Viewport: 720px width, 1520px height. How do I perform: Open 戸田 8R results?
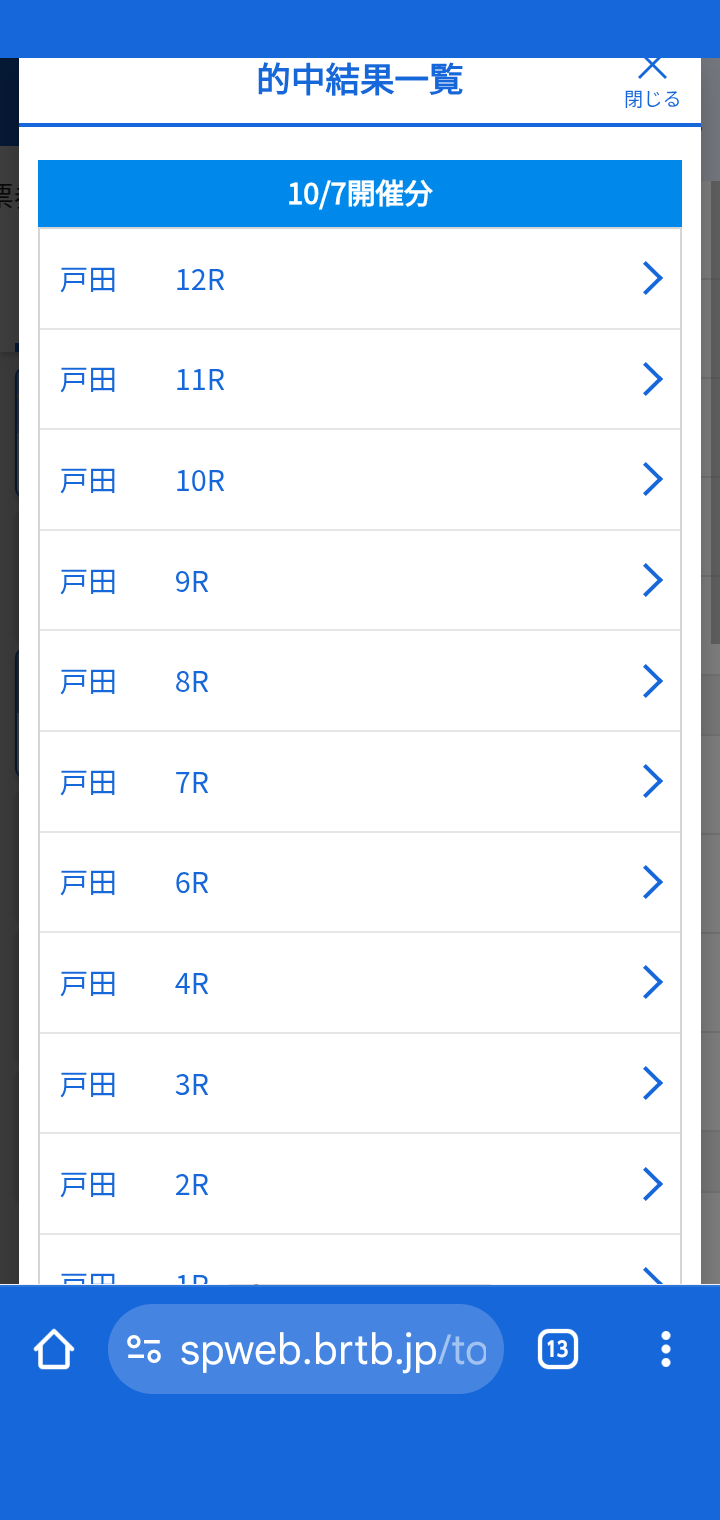360,681
